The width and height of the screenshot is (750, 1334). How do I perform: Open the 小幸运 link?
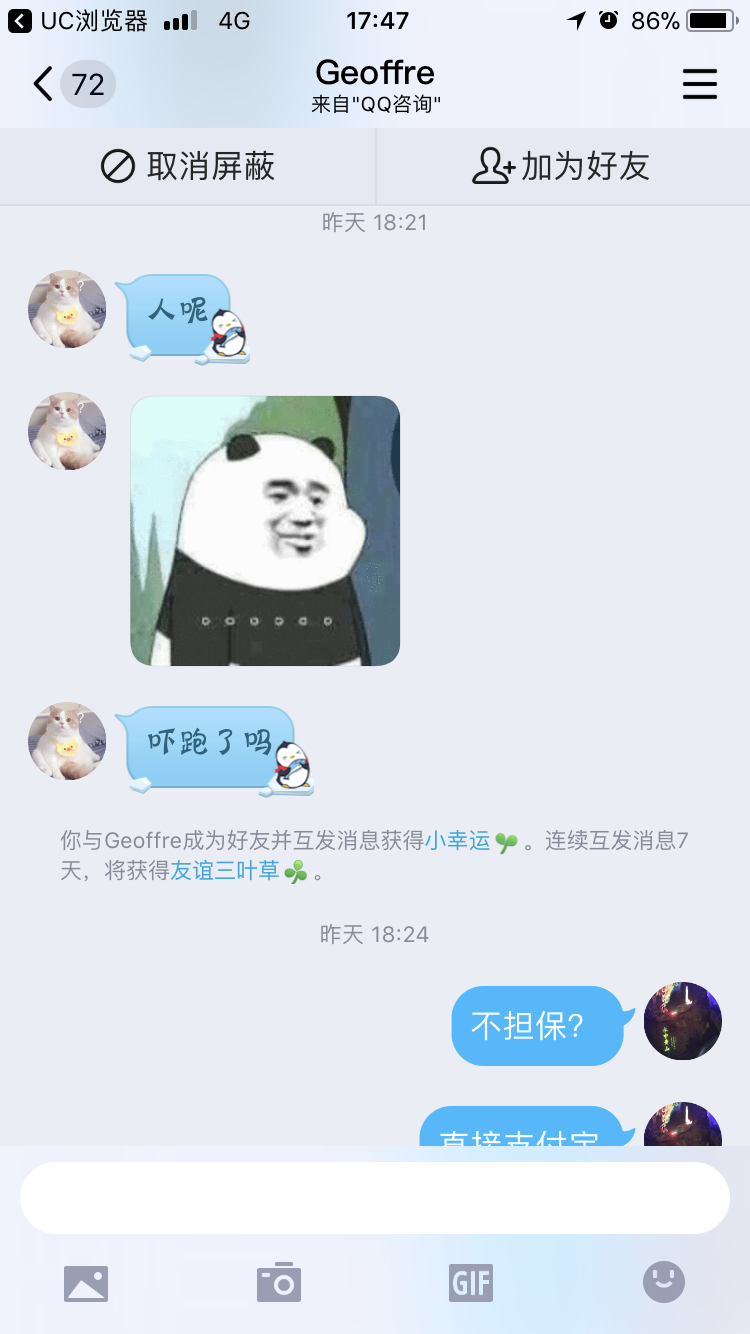point(458,841)
